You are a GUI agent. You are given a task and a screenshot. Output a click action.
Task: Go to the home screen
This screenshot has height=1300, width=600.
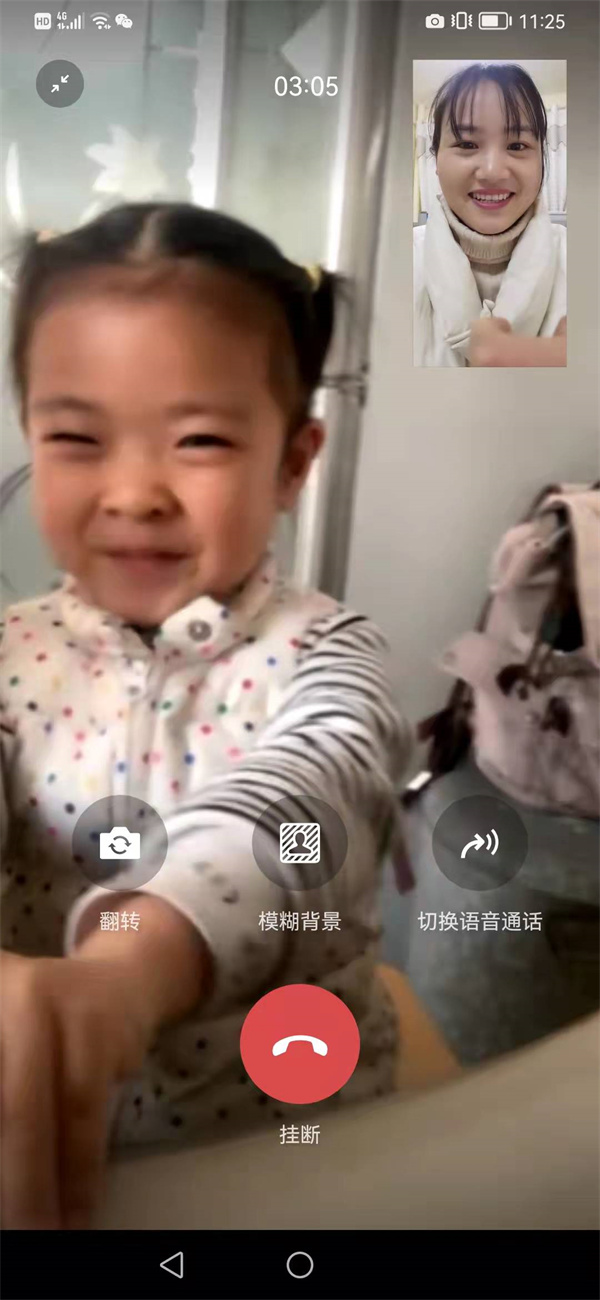click(300, 1265)
